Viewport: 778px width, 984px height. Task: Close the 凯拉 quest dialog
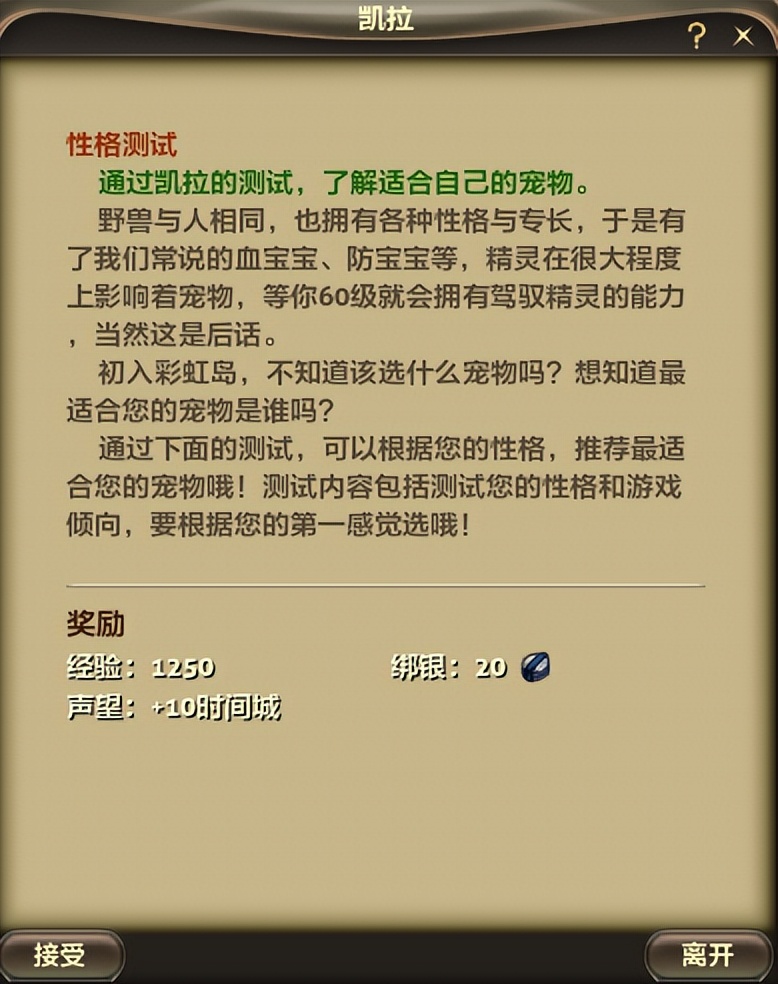[743, 36]
